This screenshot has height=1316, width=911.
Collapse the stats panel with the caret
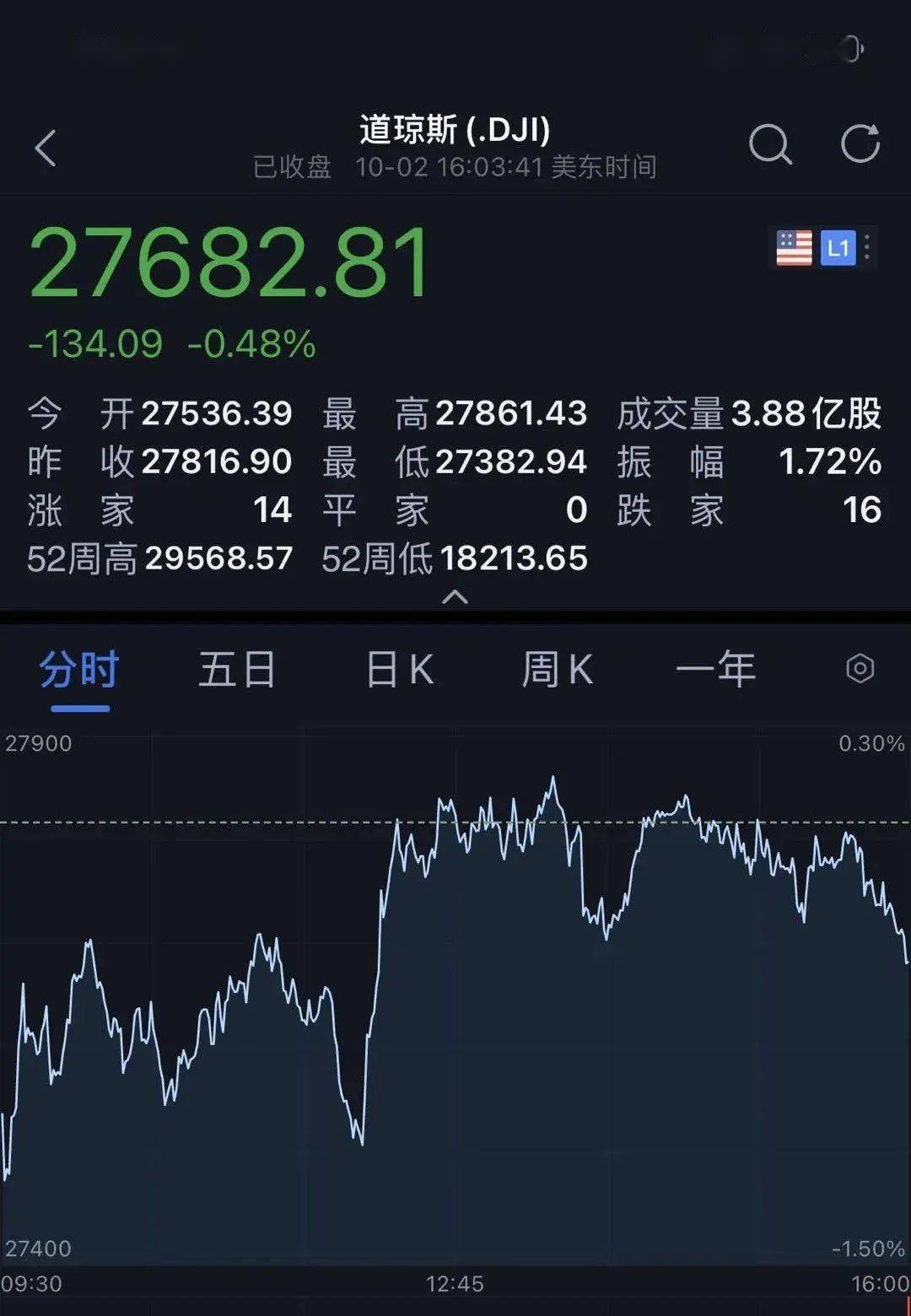(x=455, y=596)
